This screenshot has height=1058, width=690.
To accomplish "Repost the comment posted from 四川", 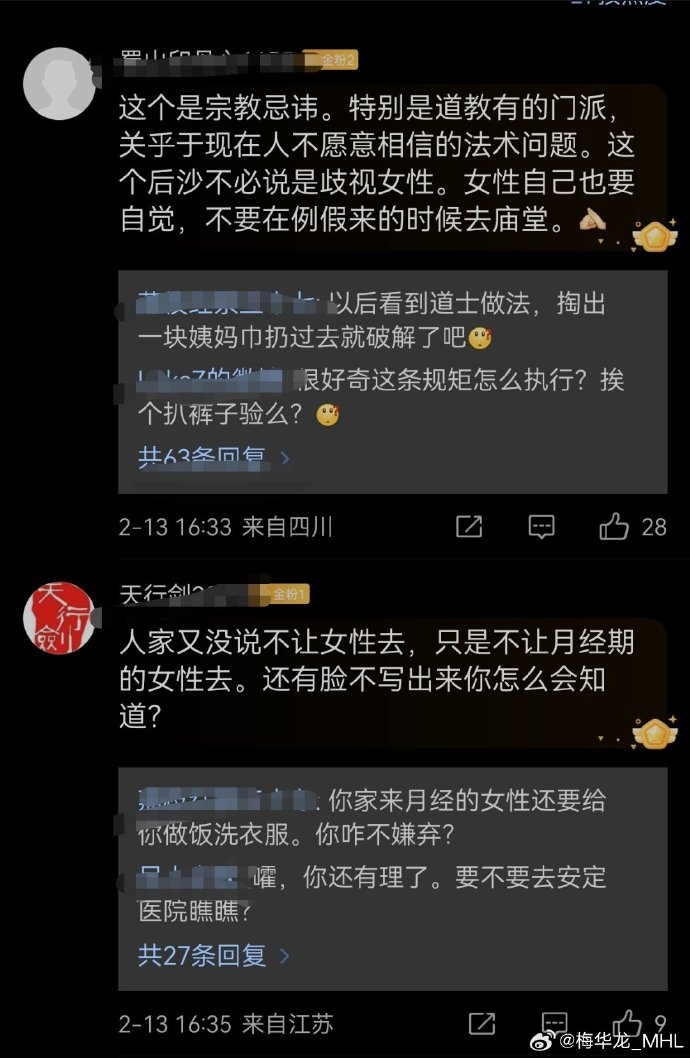I will pyautogui.click(x=468, y=526).
